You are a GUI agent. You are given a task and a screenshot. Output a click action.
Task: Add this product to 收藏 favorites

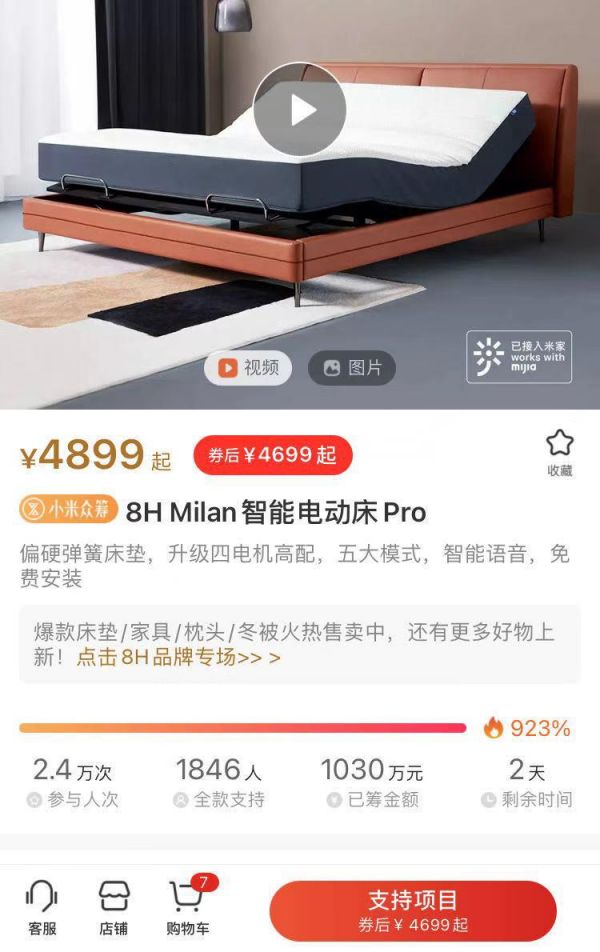tap(559, 452)
